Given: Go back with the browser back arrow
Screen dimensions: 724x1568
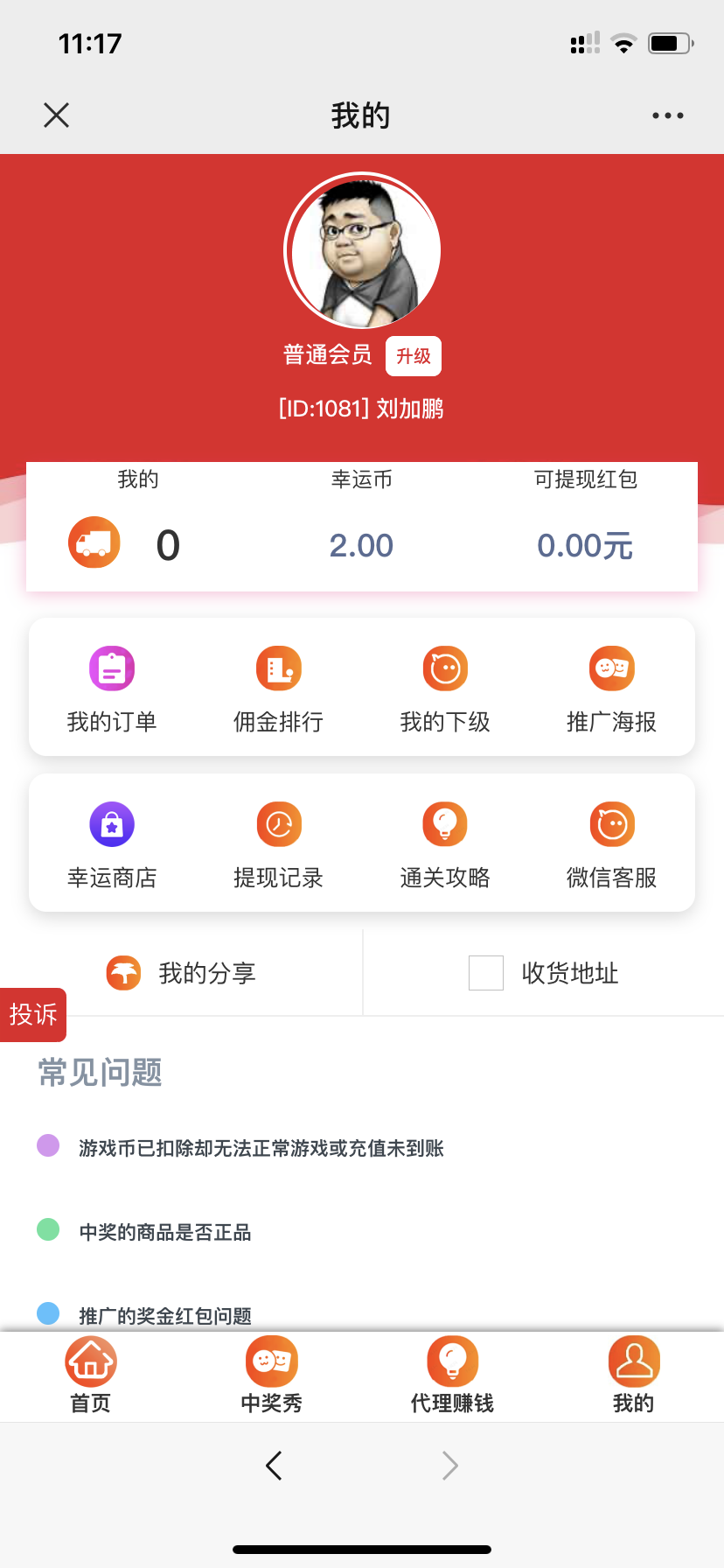Looking at the screenshot, I should (274, 1465).
